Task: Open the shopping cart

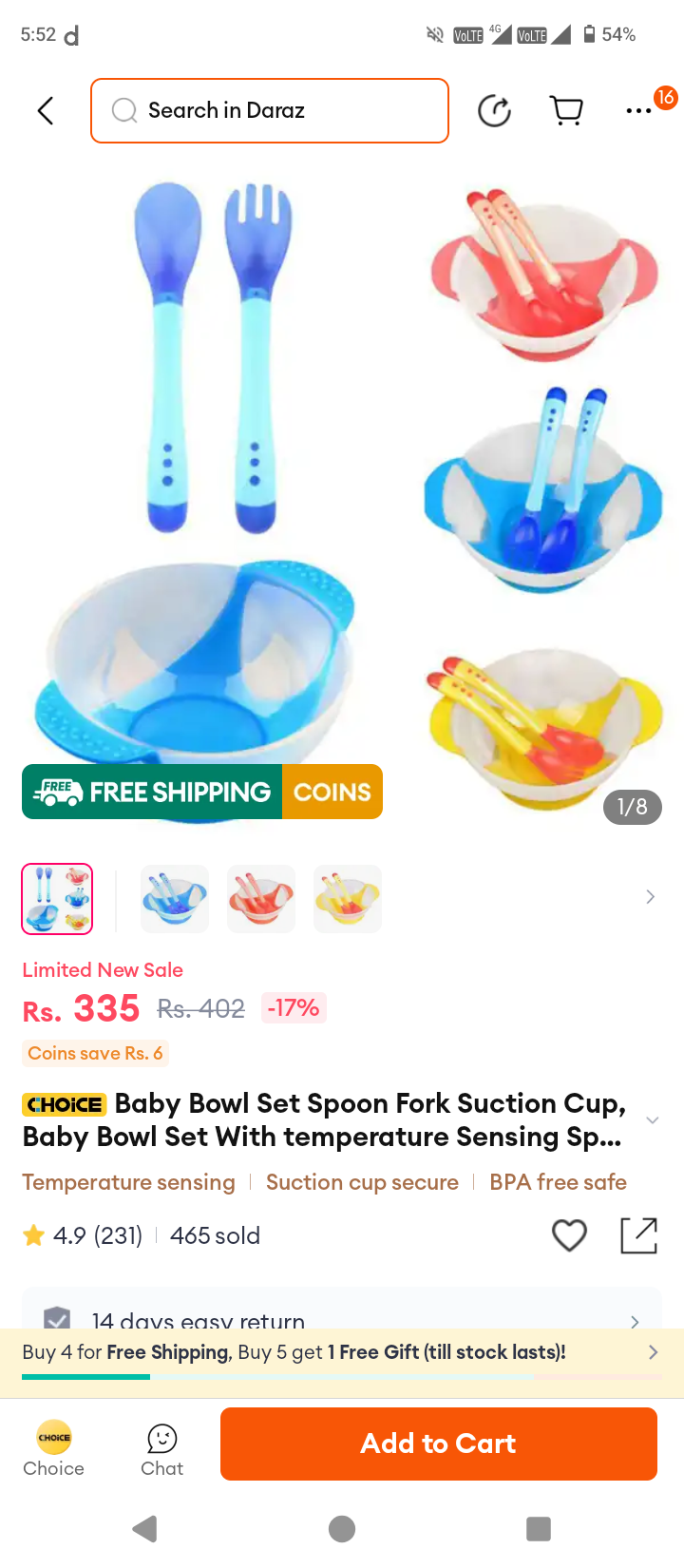Action: coord(566,111)
